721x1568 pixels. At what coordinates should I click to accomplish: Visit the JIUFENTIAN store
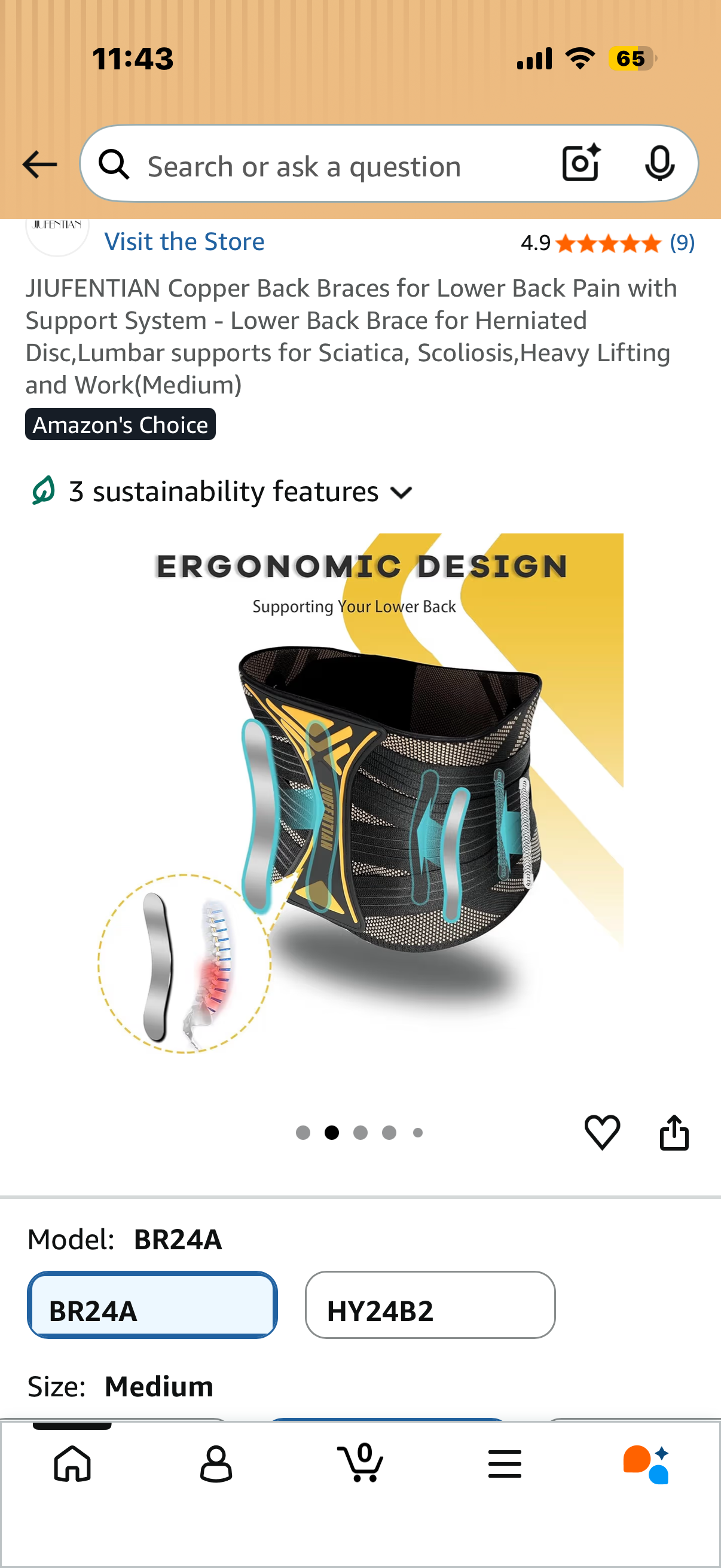(x=184, y=242)
